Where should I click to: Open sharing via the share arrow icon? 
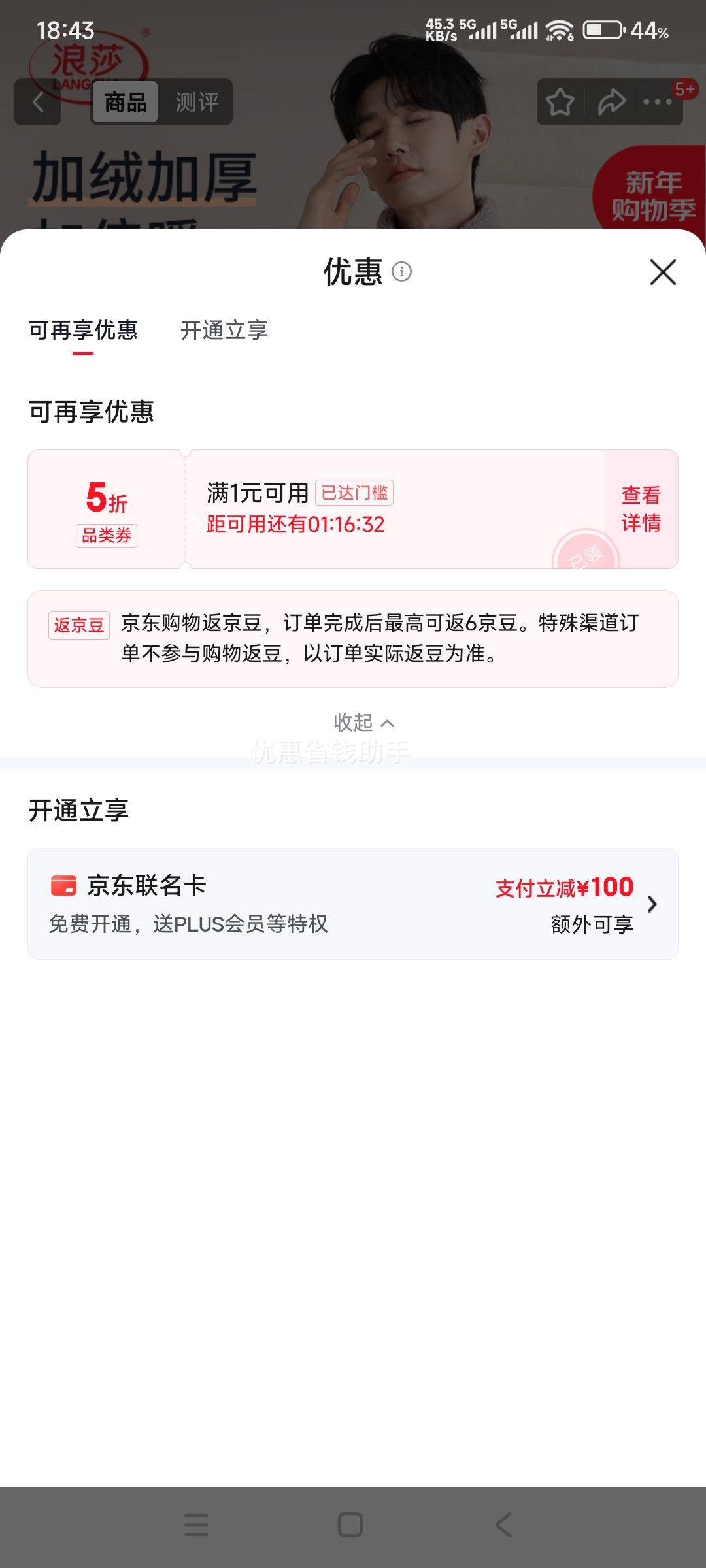[611, 101]
